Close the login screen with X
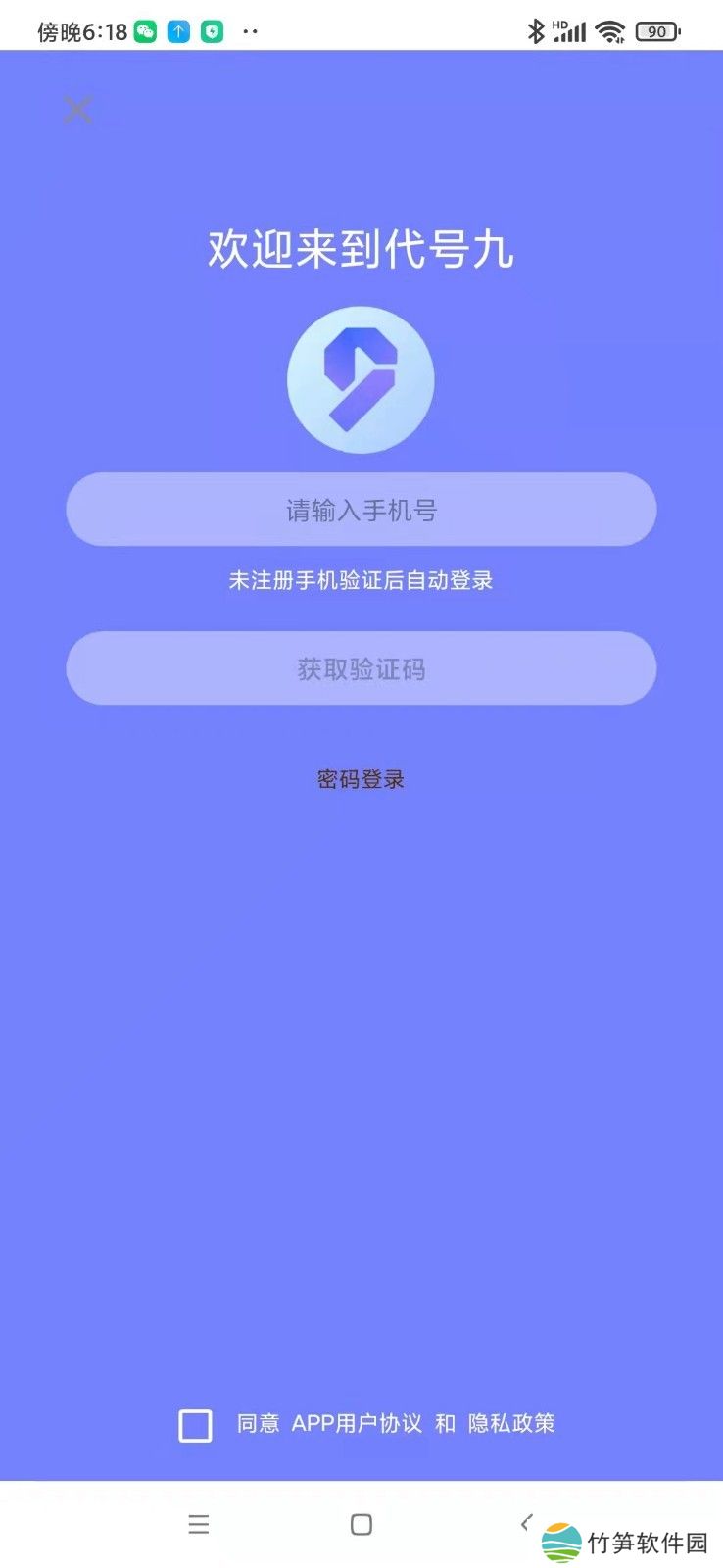Viewport: 723px width, 1568px height. coord(77,109)
